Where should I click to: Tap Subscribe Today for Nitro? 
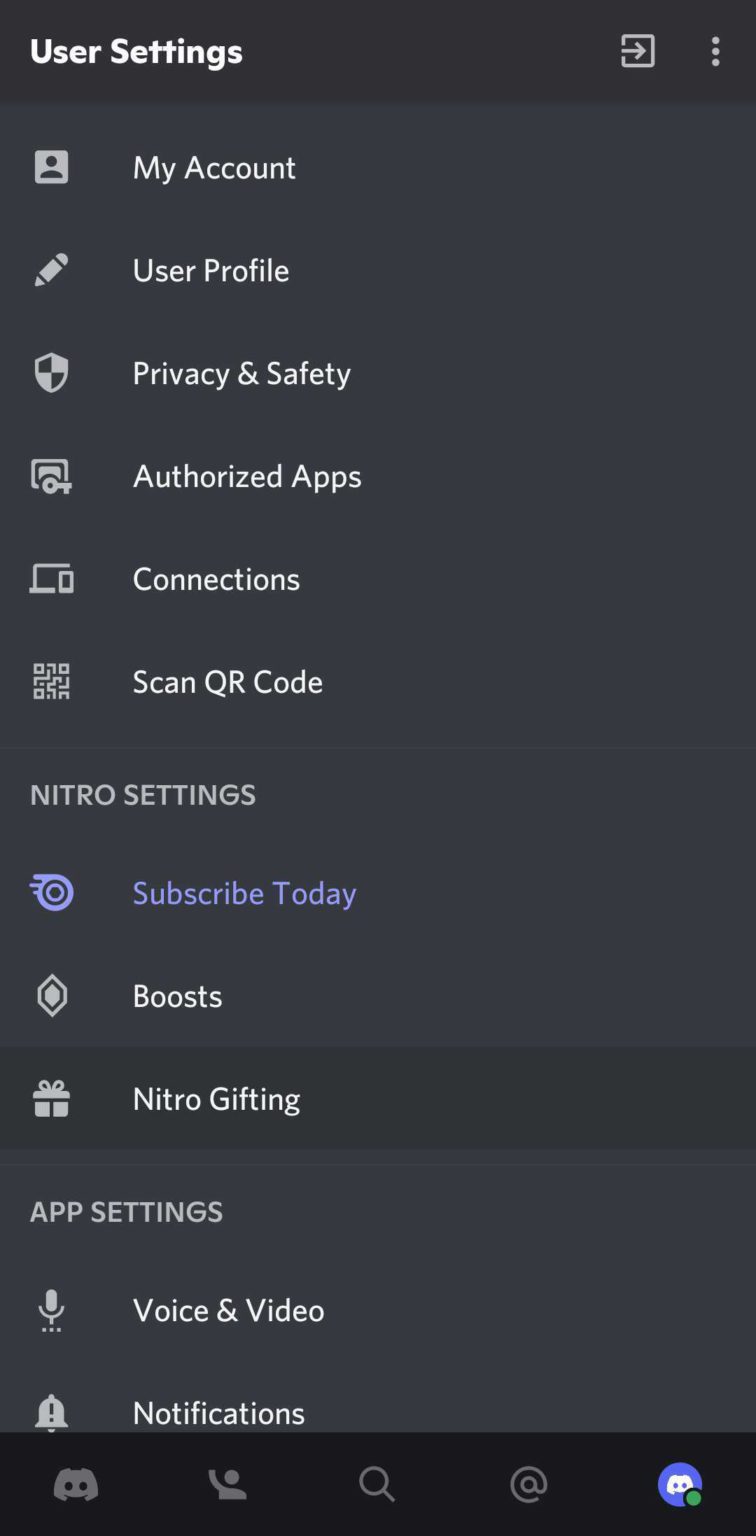[x=244, y=892]
